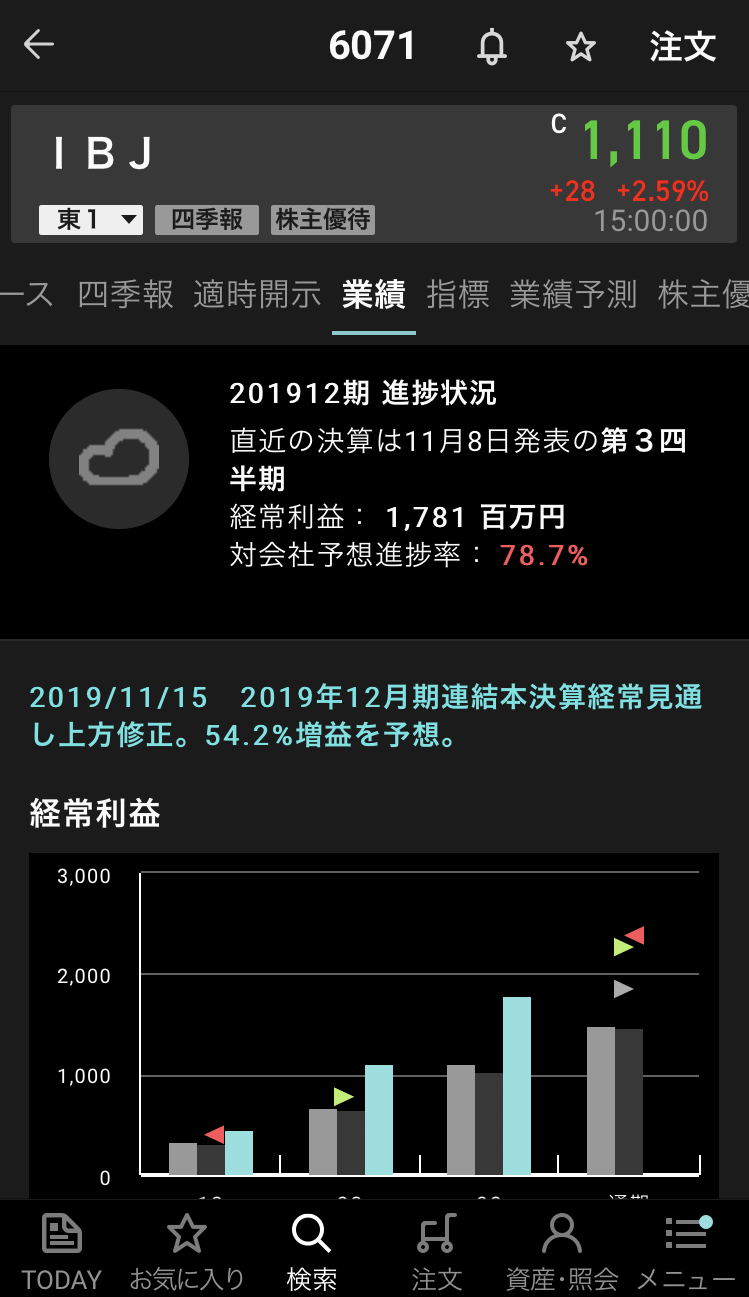
Task: Switch to 資産・照会 in bottom navigation
Action: point(562,1250)
